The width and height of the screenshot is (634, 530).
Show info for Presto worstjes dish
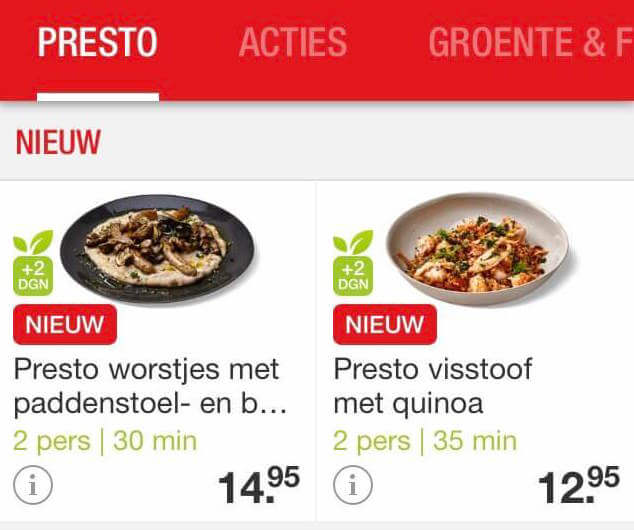pos(33,486)
